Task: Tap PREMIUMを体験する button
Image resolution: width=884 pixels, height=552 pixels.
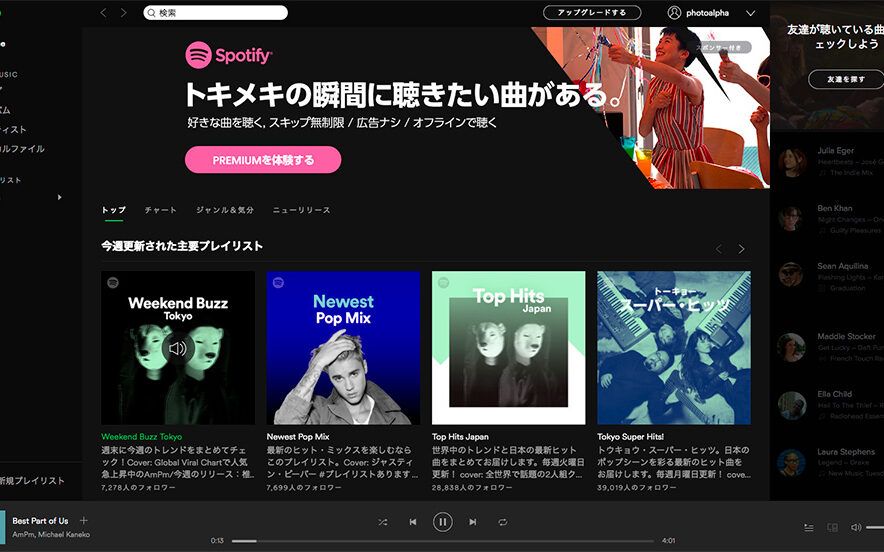Action: [263, 160]
